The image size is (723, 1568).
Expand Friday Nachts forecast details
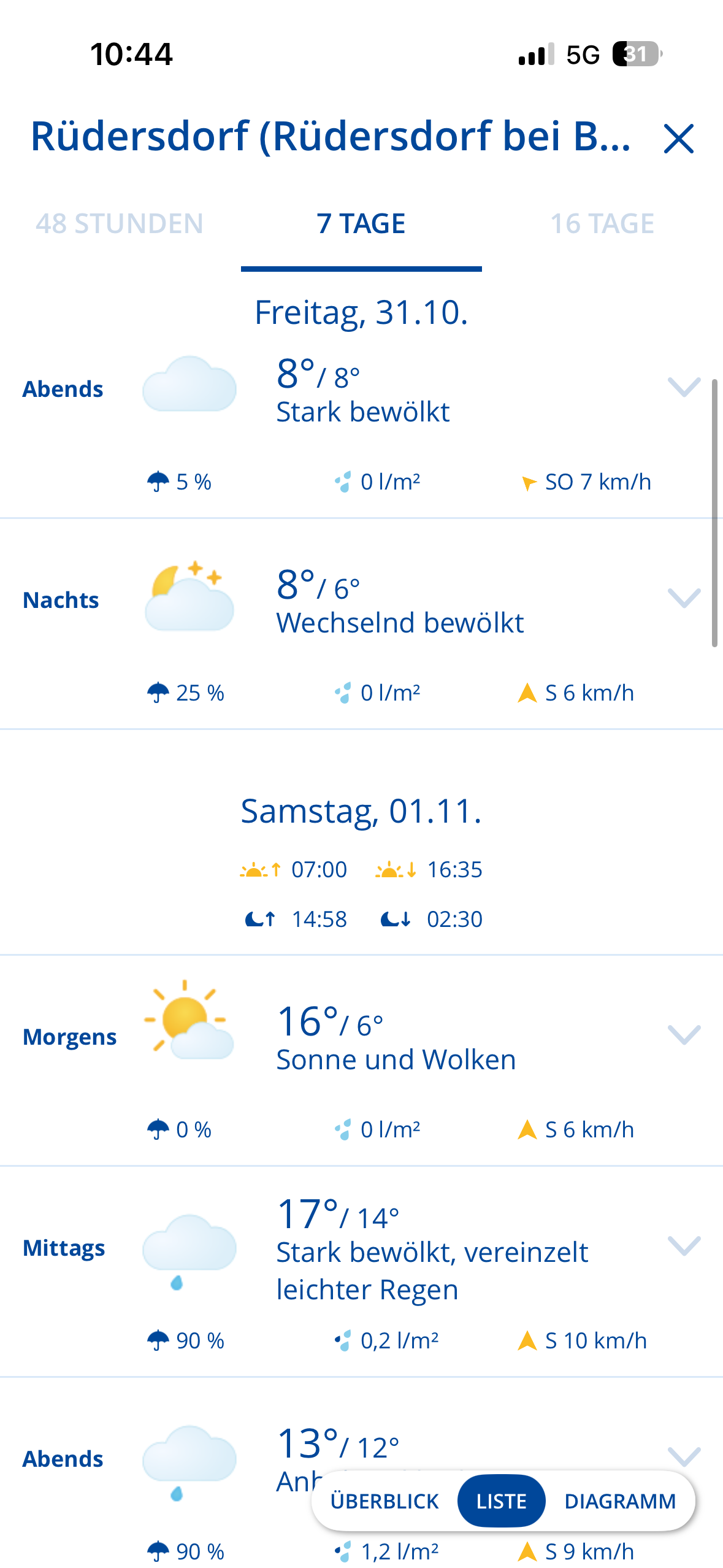click(x=684, y=598)
